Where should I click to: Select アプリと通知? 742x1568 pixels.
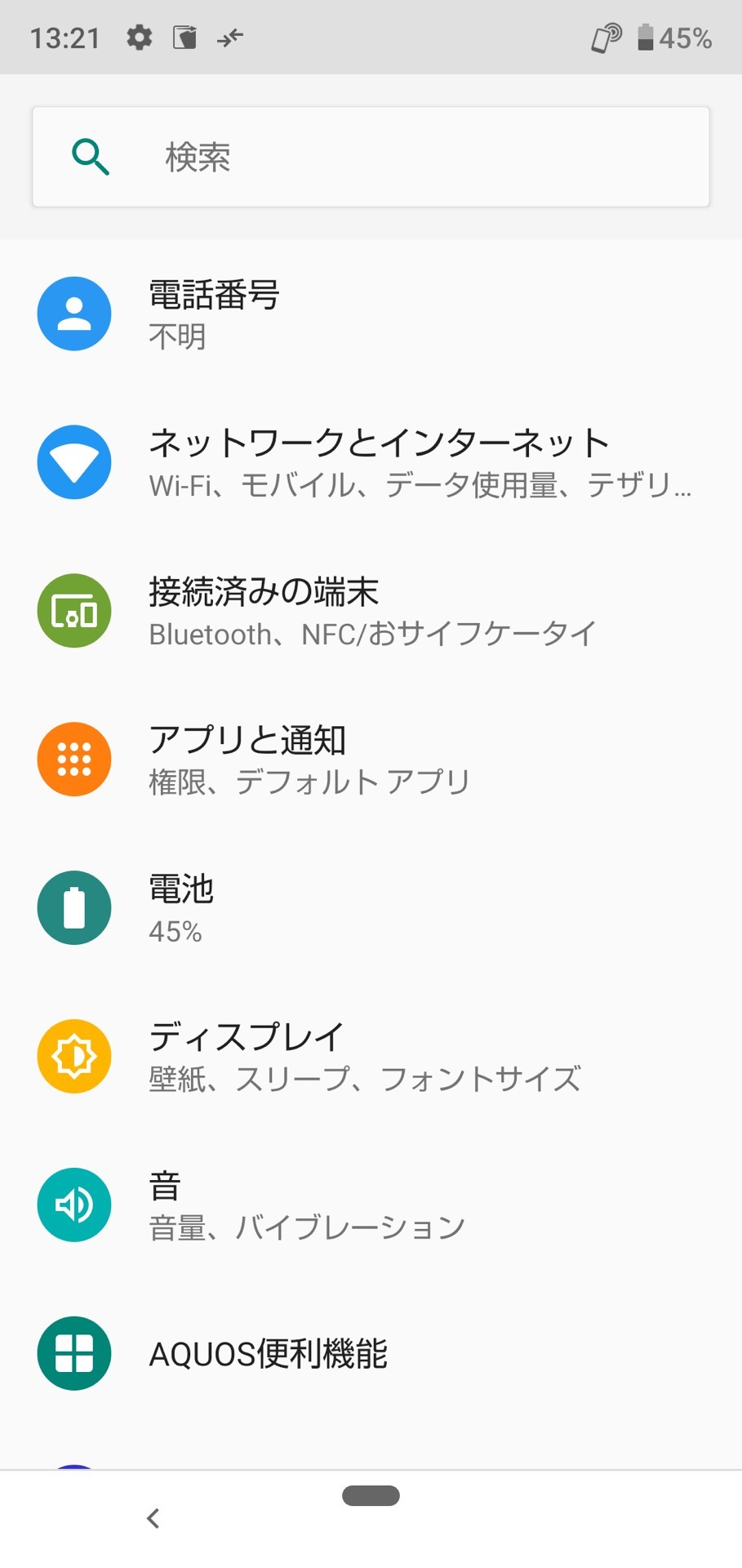pos(371,759)
